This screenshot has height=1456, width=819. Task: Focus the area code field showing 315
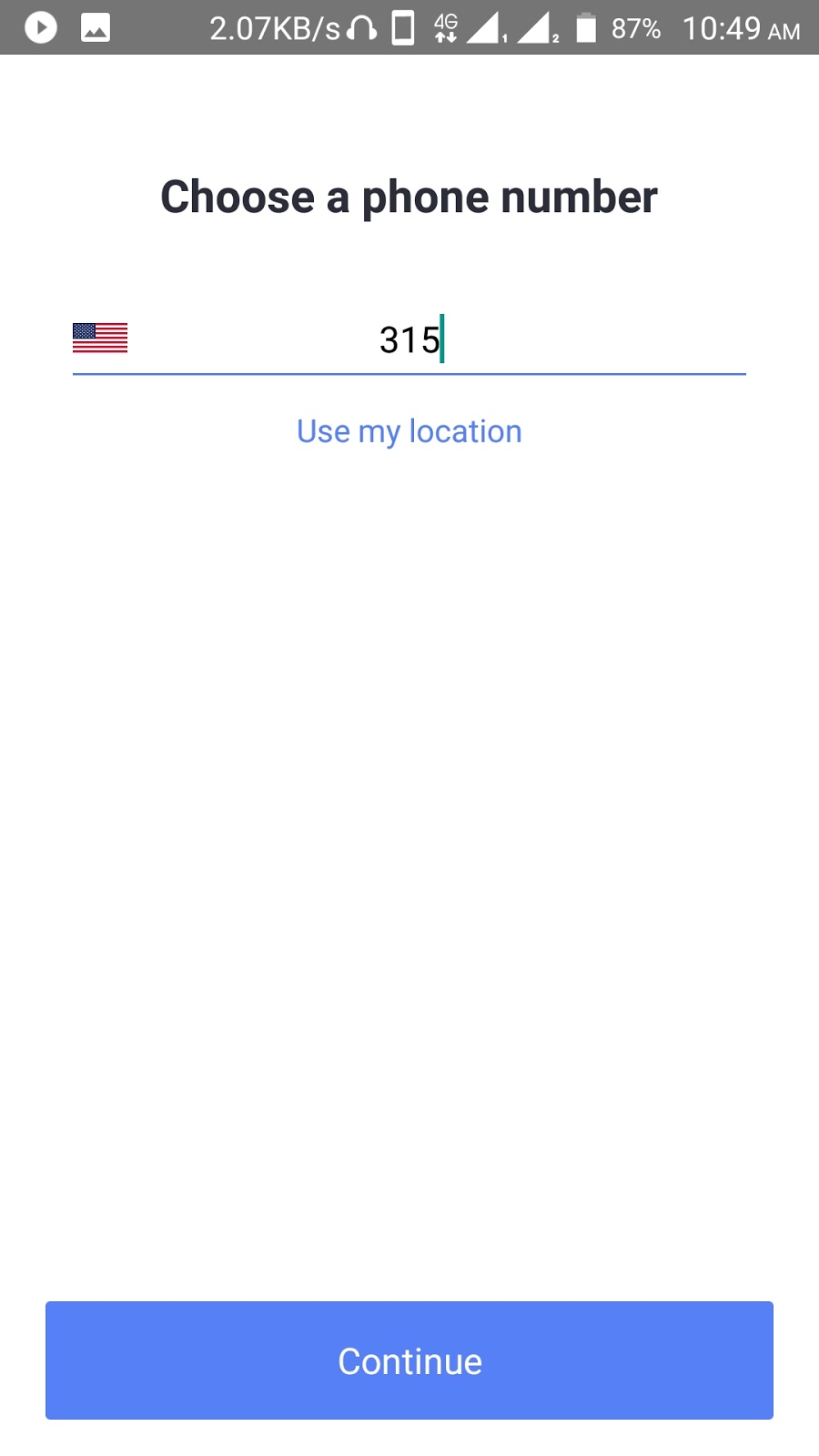pyautogui.click(x=409, y=339)
